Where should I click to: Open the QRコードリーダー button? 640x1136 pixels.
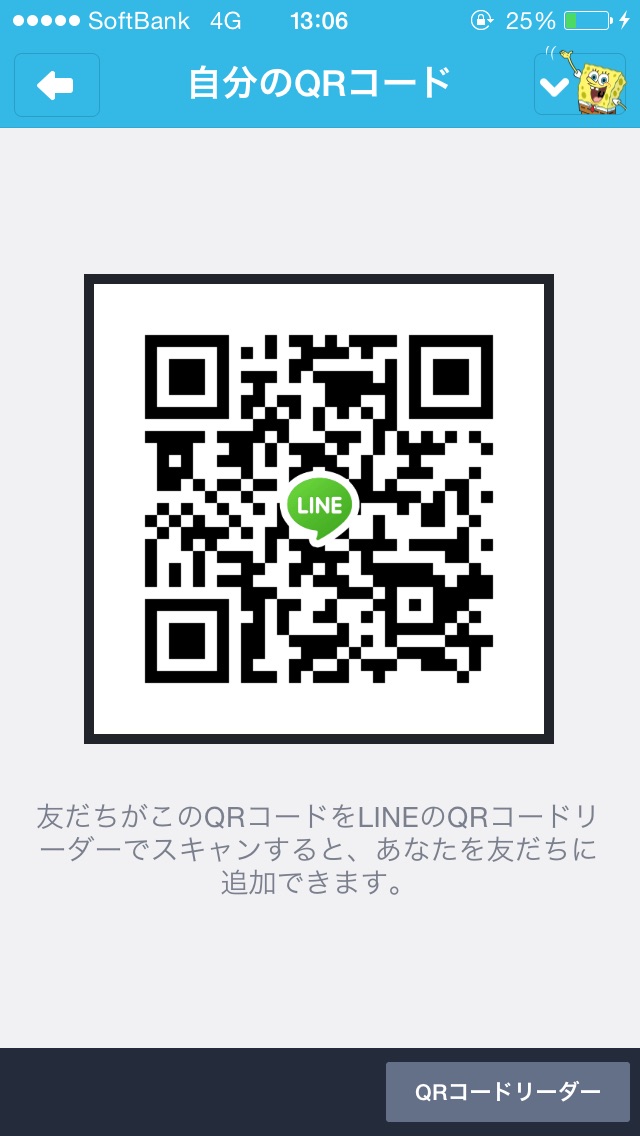click(x=507, y=1092)
